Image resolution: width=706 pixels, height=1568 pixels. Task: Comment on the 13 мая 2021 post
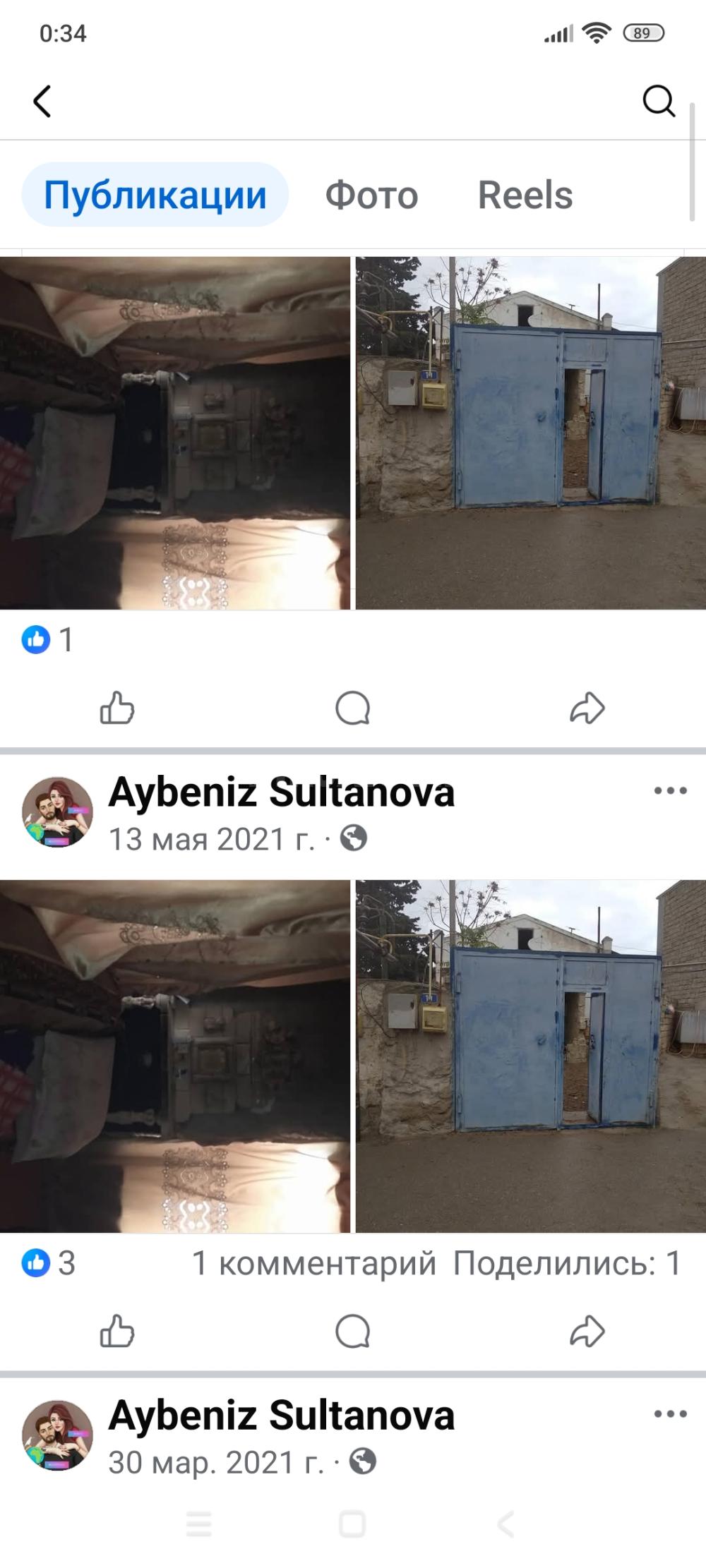click(352, 1332)
